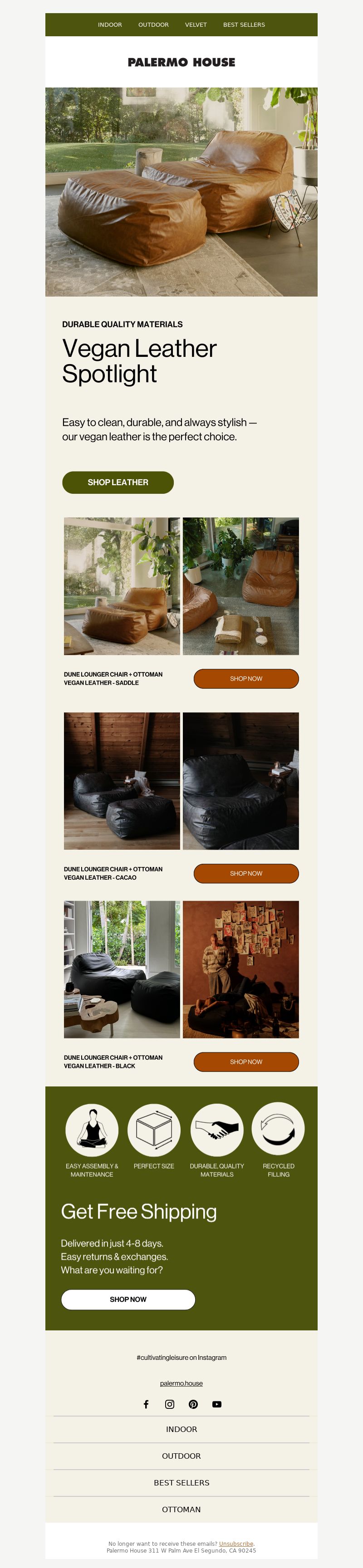Open the Instagram profile icon
Image resolution: width=363 pixels, height=1568 pixels.
click(x=170, y=1404)
